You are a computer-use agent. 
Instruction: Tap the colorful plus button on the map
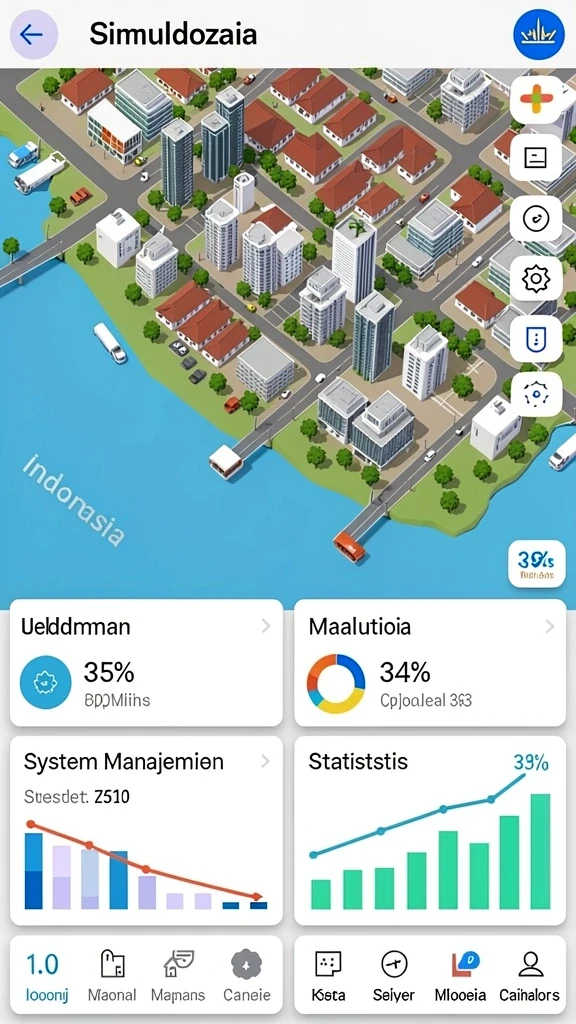(536, 100)
